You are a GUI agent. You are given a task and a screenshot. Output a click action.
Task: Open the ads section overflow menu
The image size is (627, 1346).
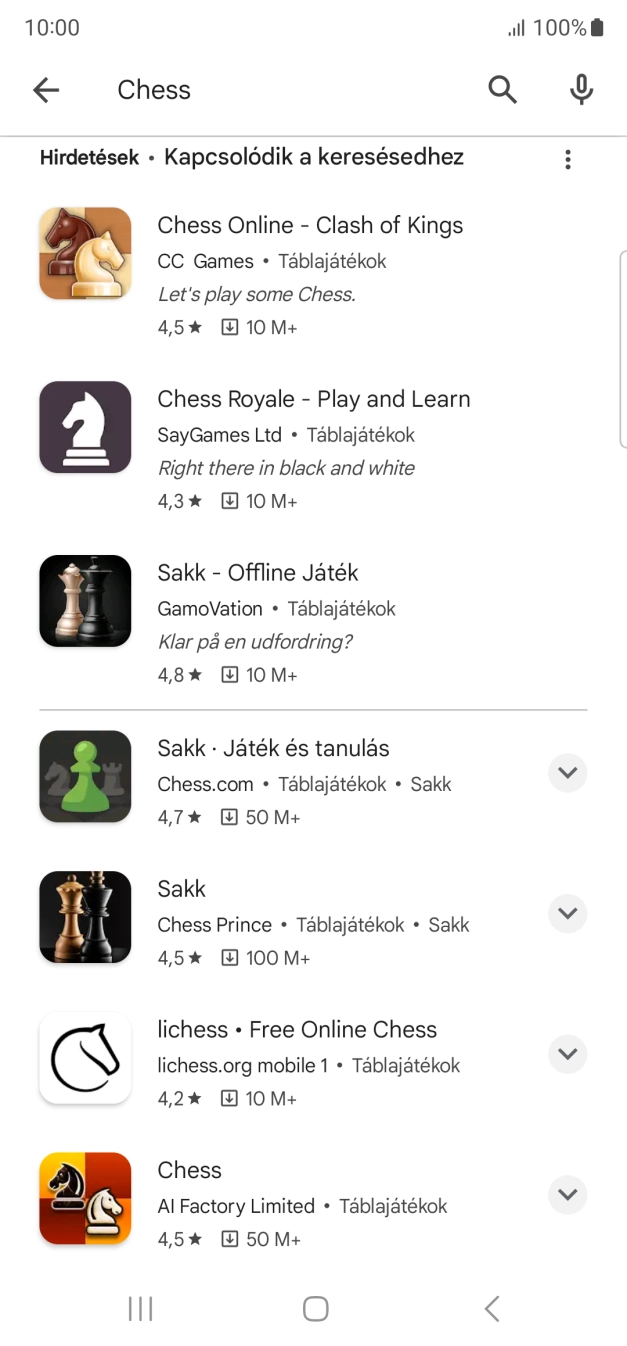point(567,159)
